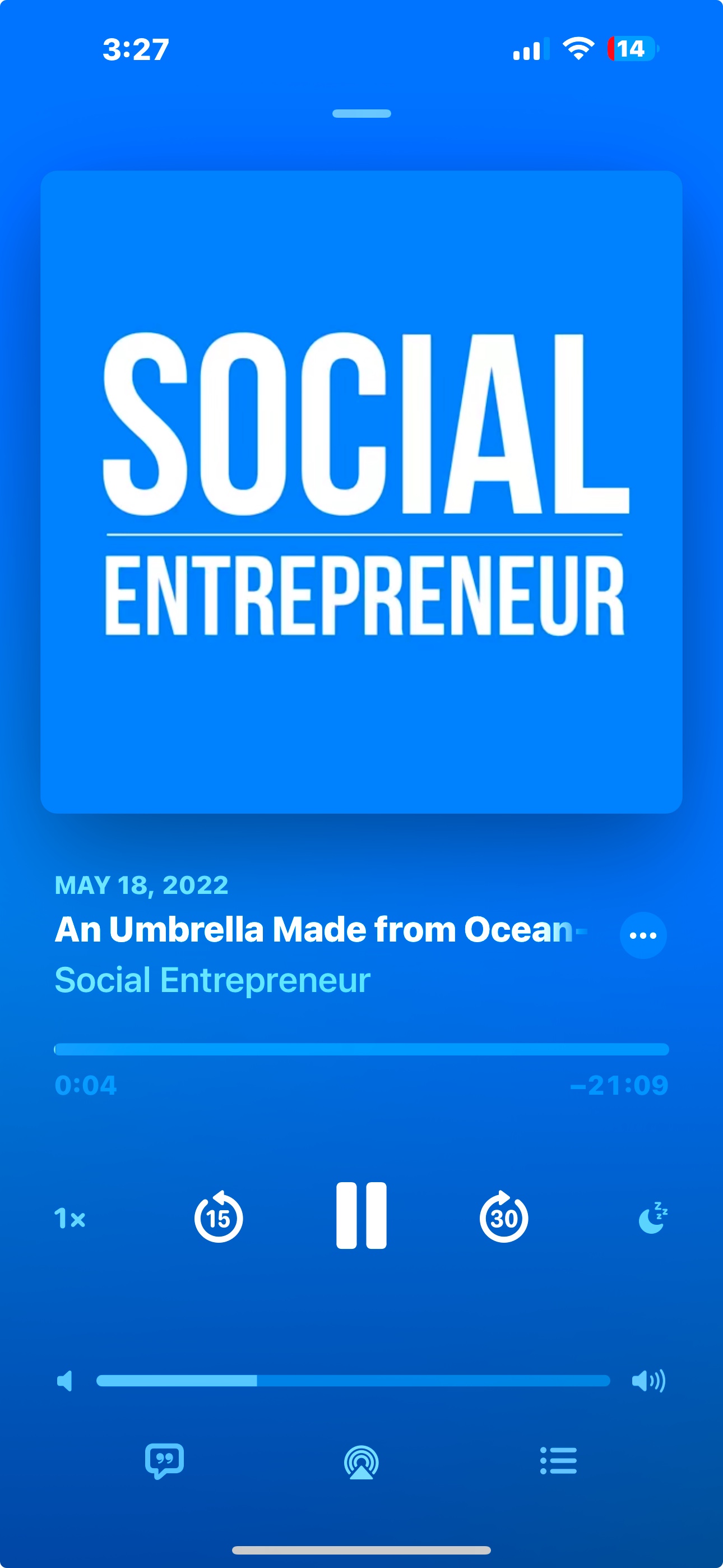Open the sleep timer
This screenshot has width=723, height=1568.
coord(653,1218)
